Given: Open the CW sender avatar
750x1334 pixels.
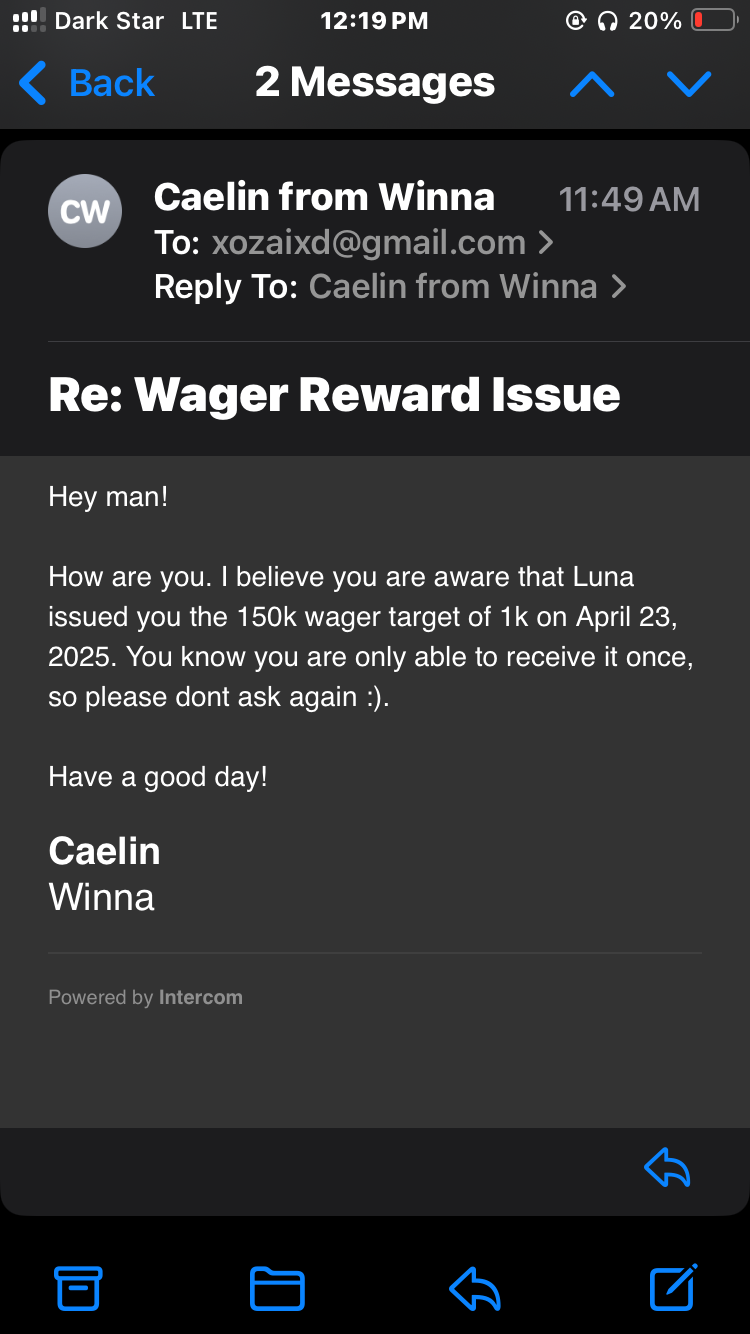Looking at the screenshot, I should tap(85, 211).
